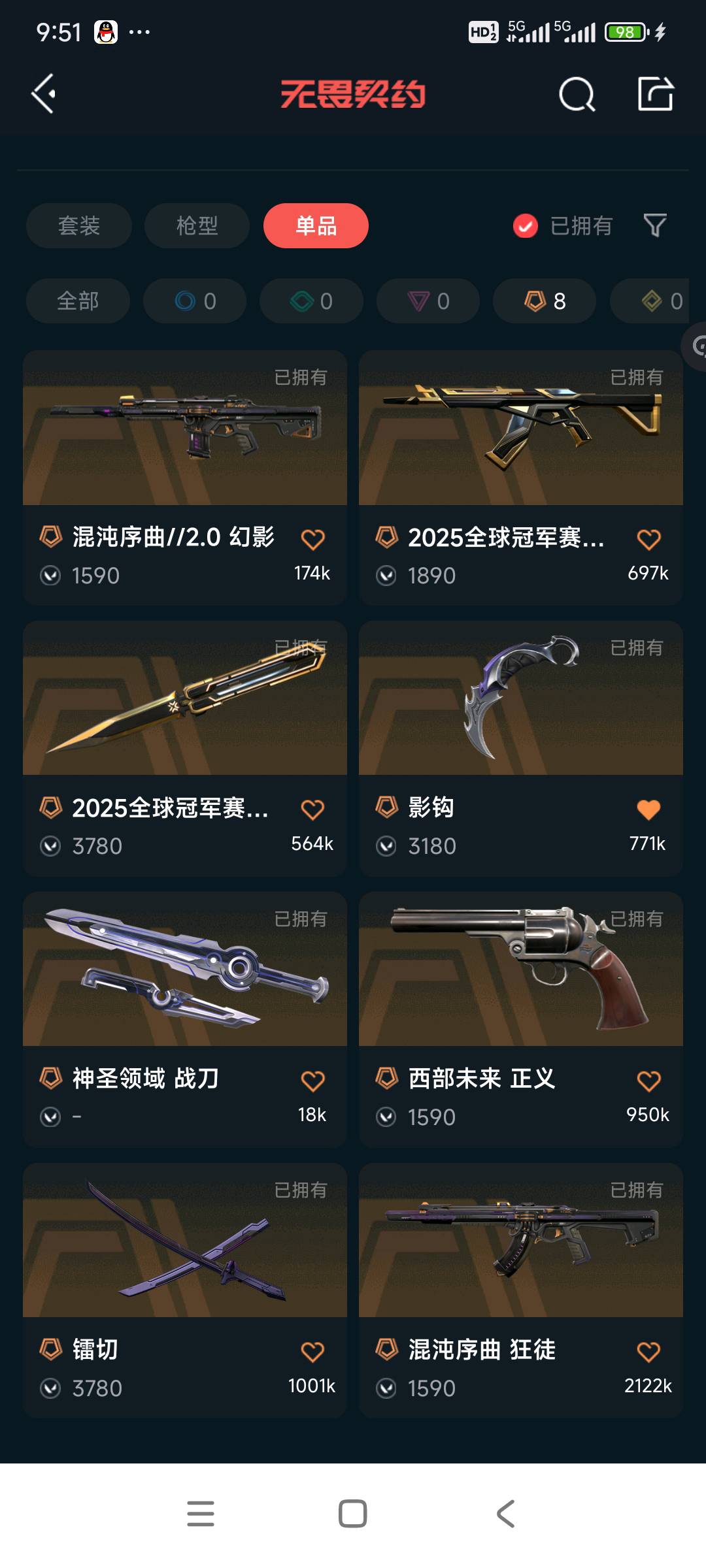The height and width of the screenshot is (1568, 706).
Task: Remove 影钩 from favorites
Action: [648, 810]
